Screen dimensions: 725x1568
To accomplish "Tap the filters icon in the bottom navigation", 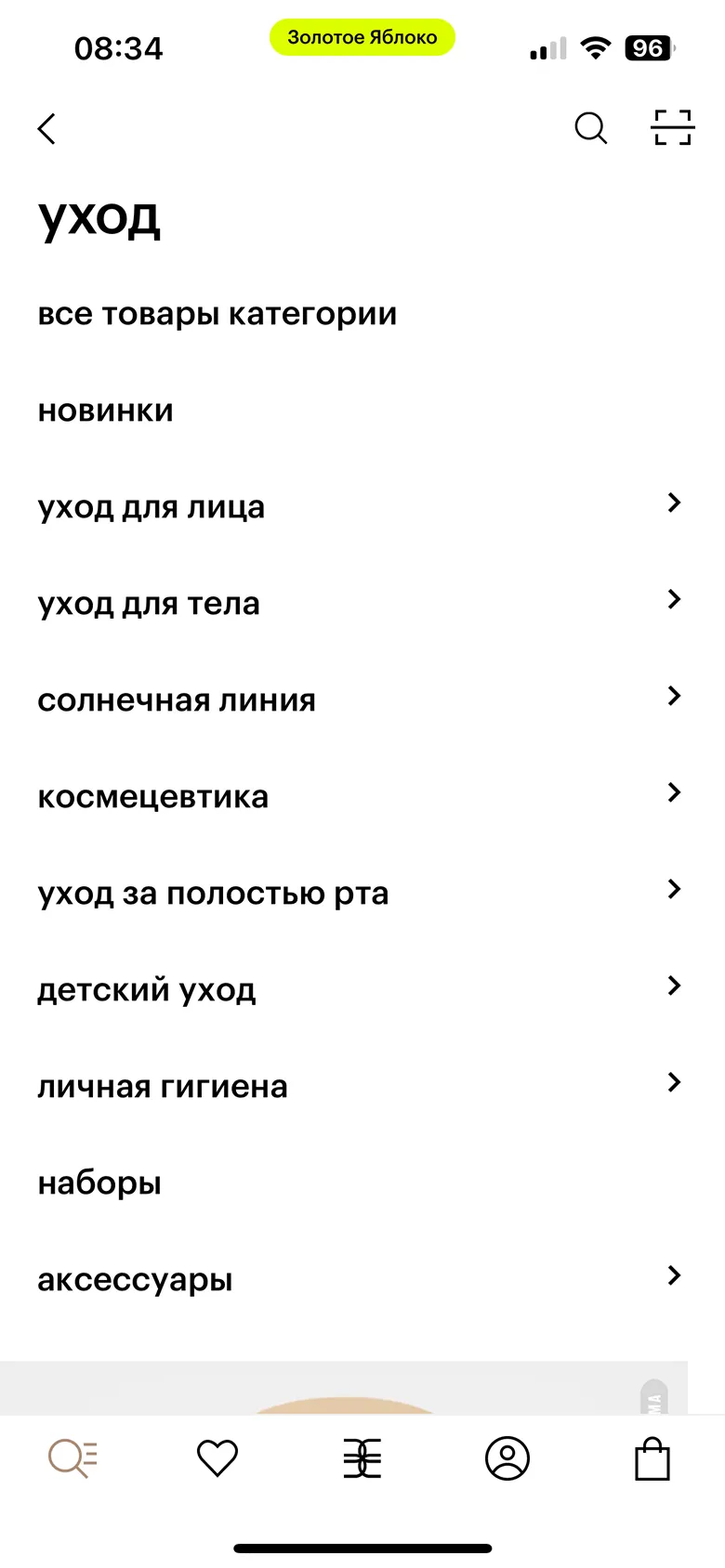I will point(362,1457).
